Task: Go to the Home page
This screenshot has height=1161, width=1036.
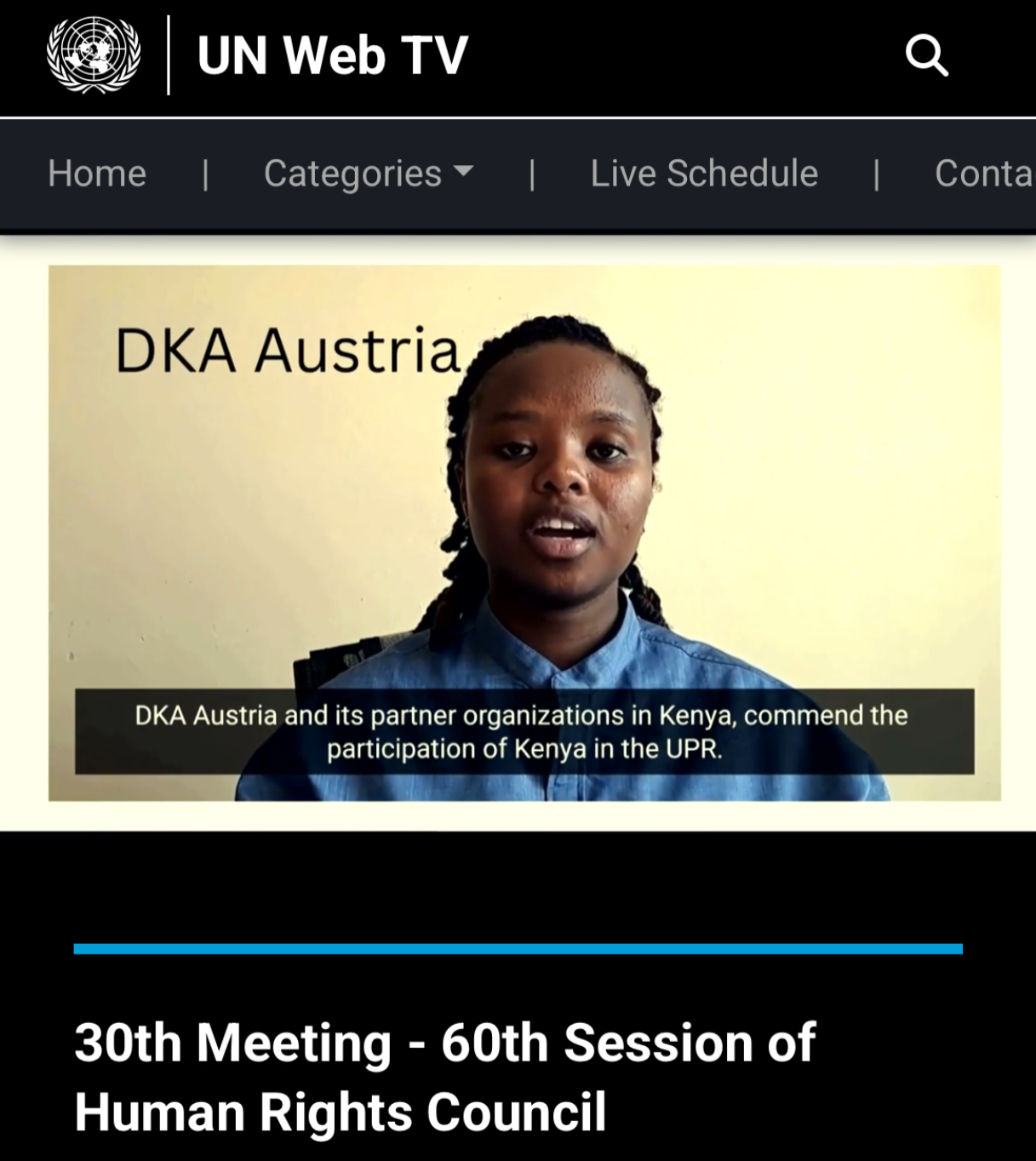Action: point(97,174)
